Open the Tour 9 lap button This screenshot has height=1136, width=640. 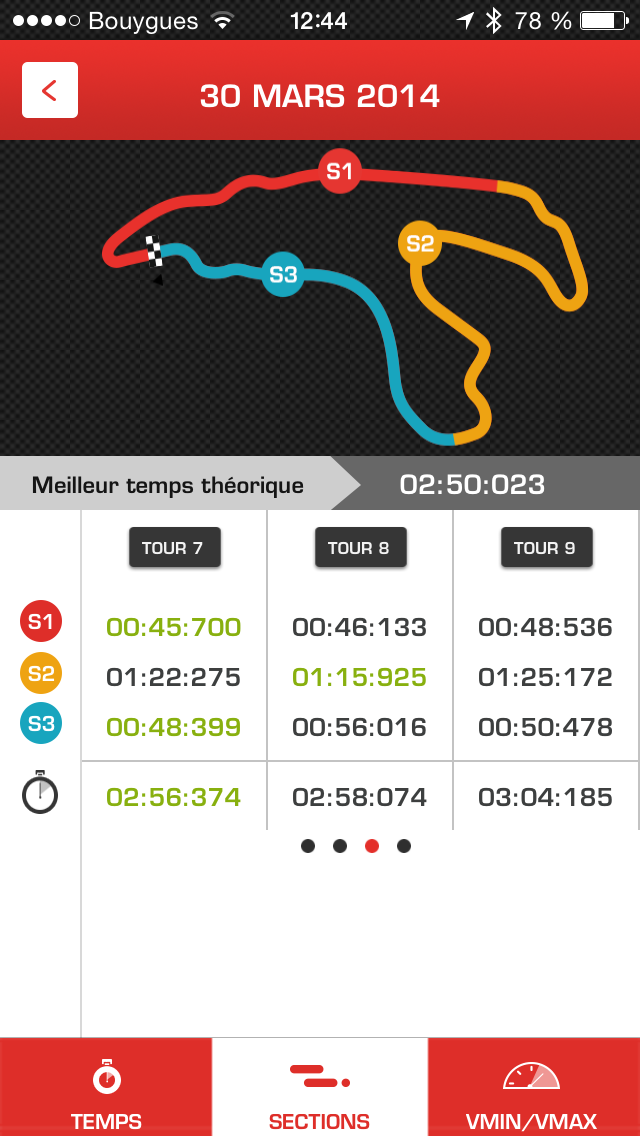(546, 548)
